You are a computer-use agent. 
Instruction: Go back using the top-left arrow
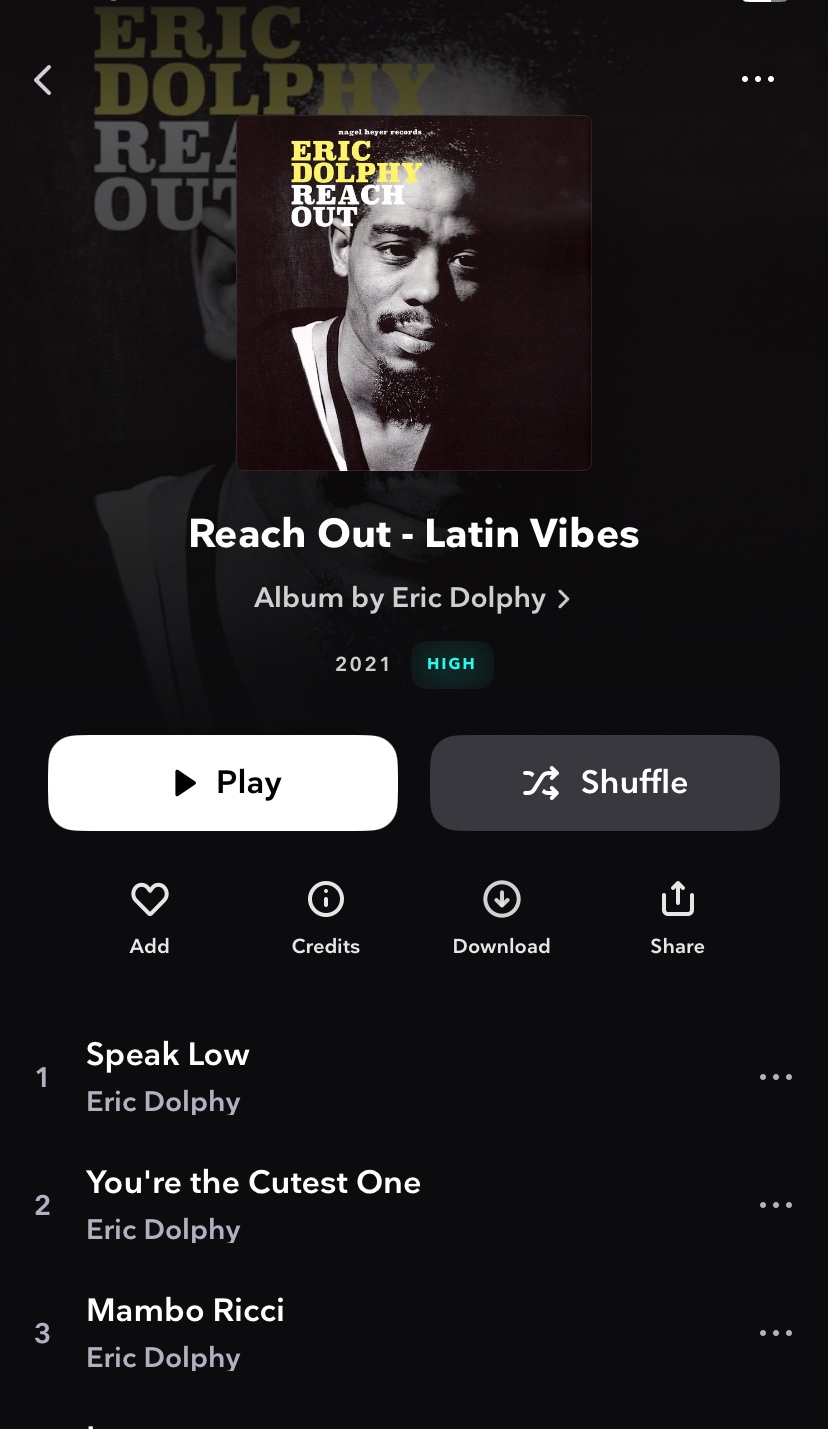(x=42, y=80)
